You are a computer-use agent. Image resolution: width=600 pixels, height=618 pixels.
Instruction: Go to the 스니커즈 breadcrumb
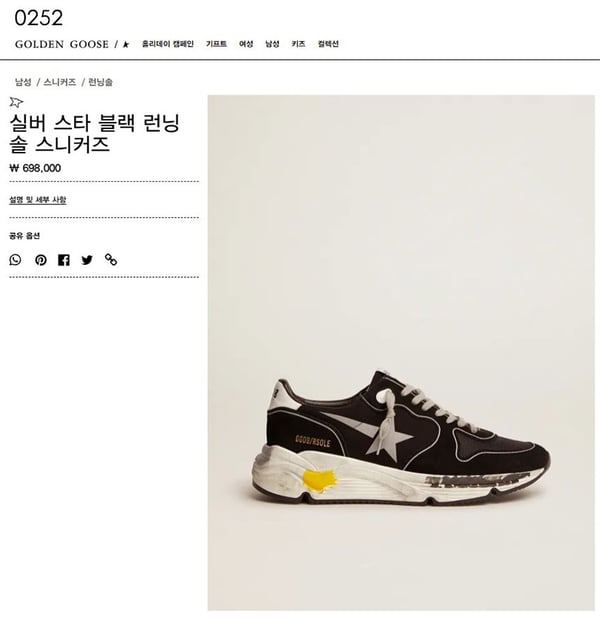59,82
